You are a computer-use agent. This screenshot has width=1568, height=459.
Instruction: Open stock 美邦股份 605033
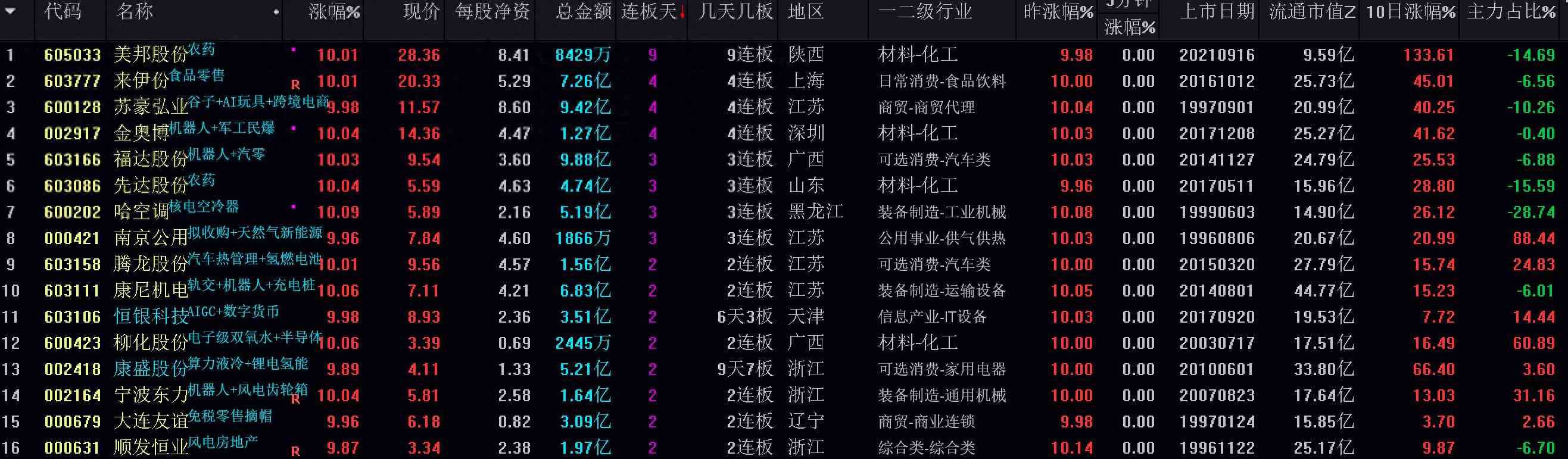pyautogui.click(x=150, y=55)
